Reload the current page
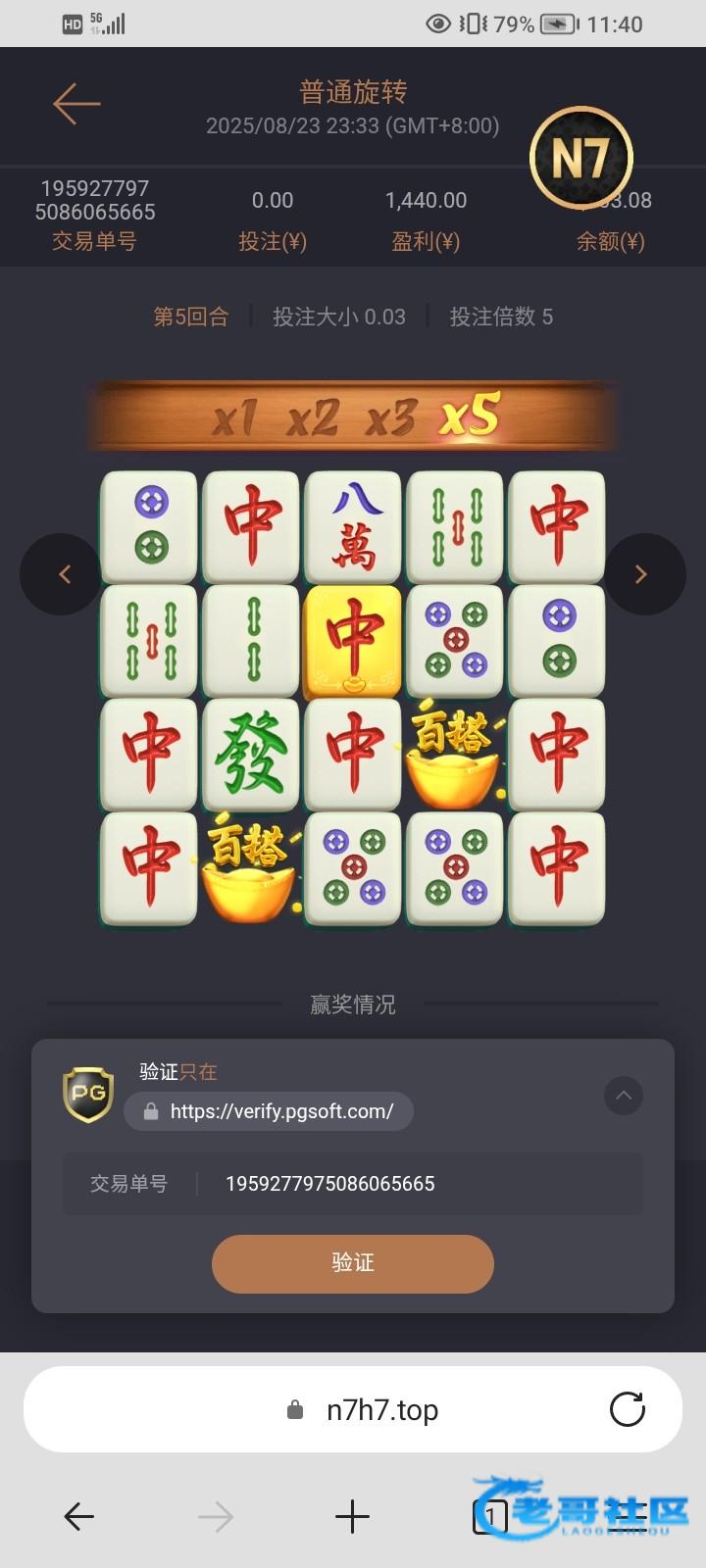706x1568 pixels. (x=628, y=1410)
